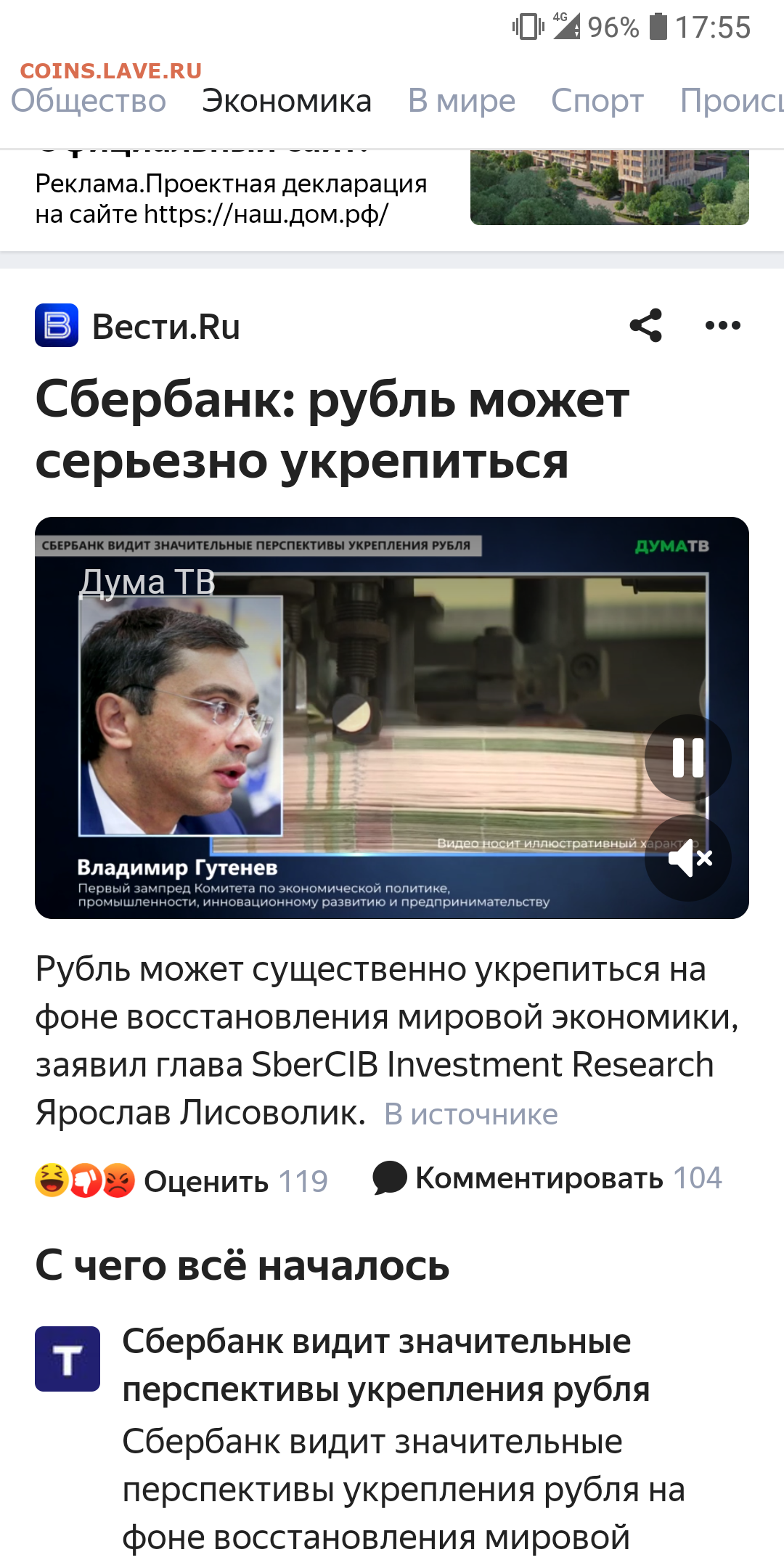The height and width of the screenshot is (1568, 784).
Task: Share the Вести.Ru article
Action: tap(646, 325)
